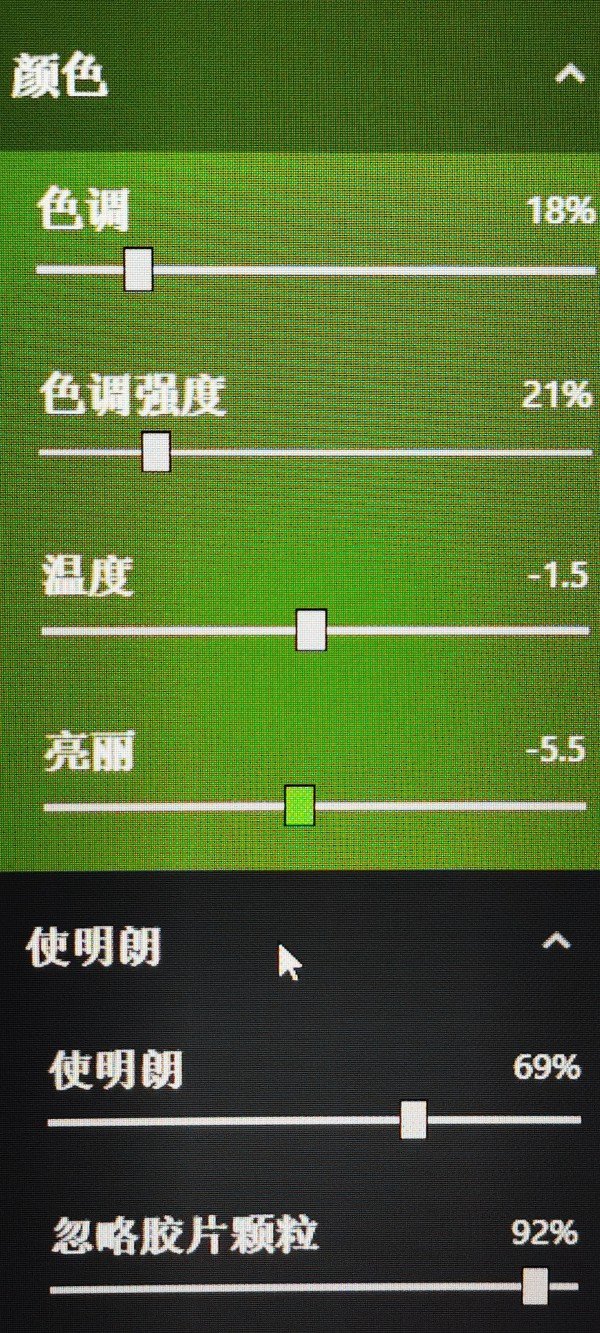Tap the 使明朗 slider handle at 69%

414,1120
